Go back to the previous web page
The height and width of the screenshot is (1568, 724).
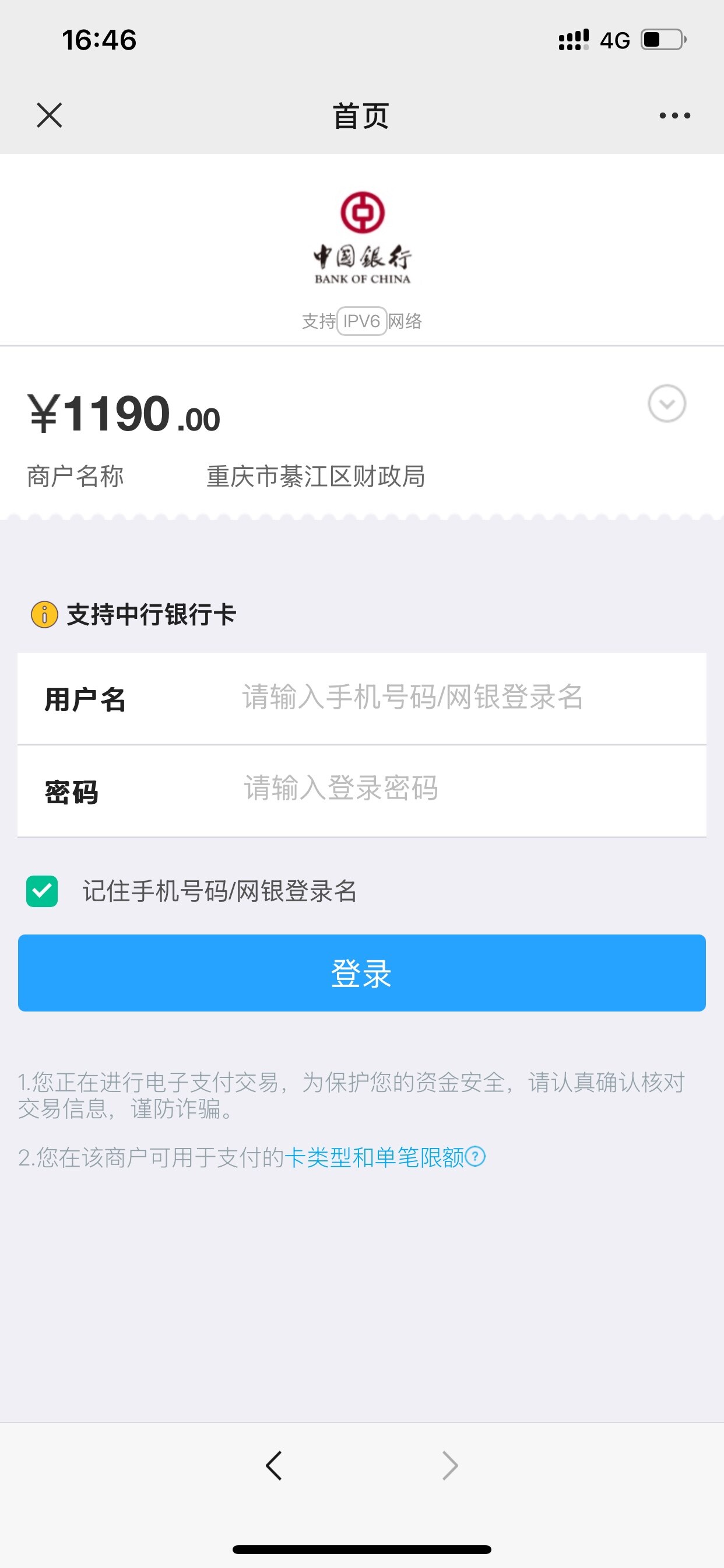[x=274, y=1466]
